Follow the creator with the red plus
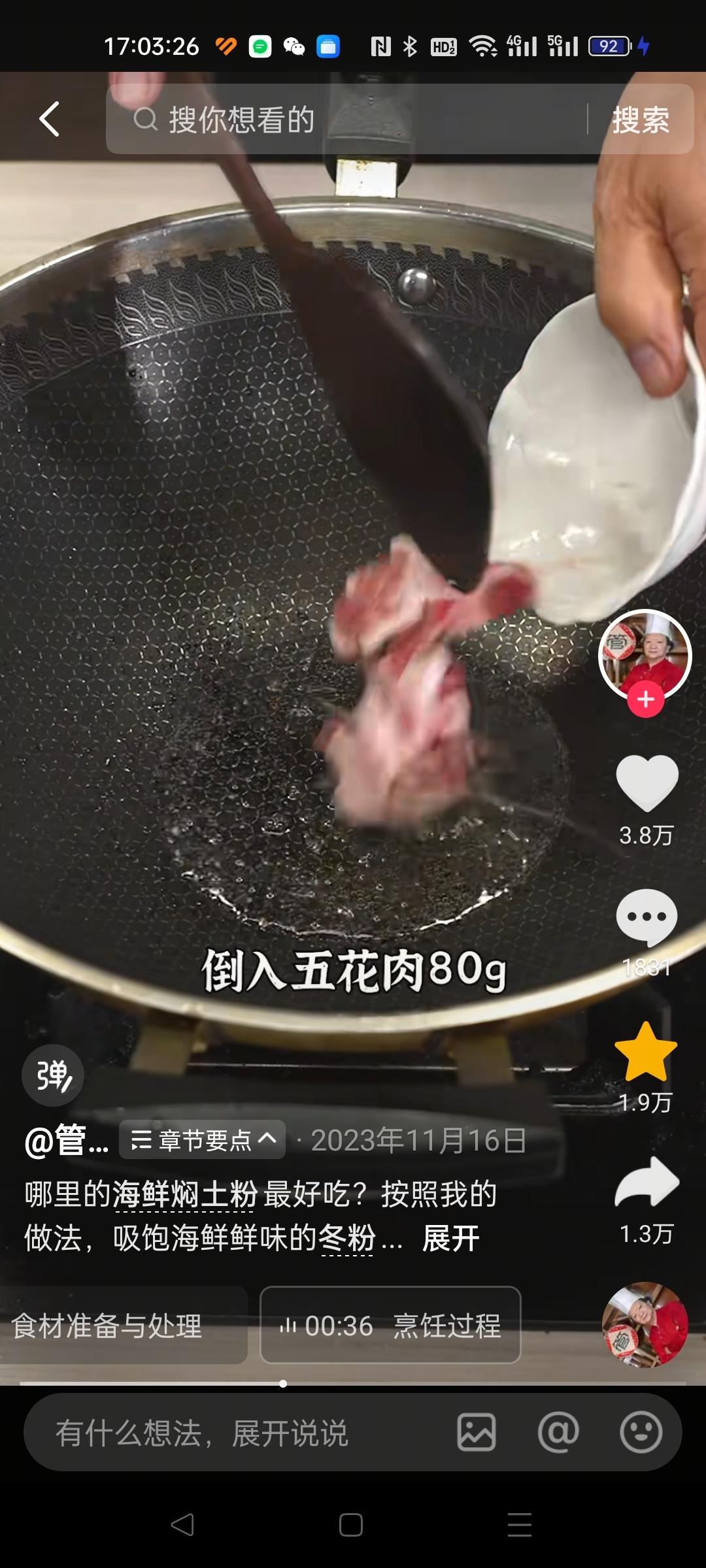 646,699
